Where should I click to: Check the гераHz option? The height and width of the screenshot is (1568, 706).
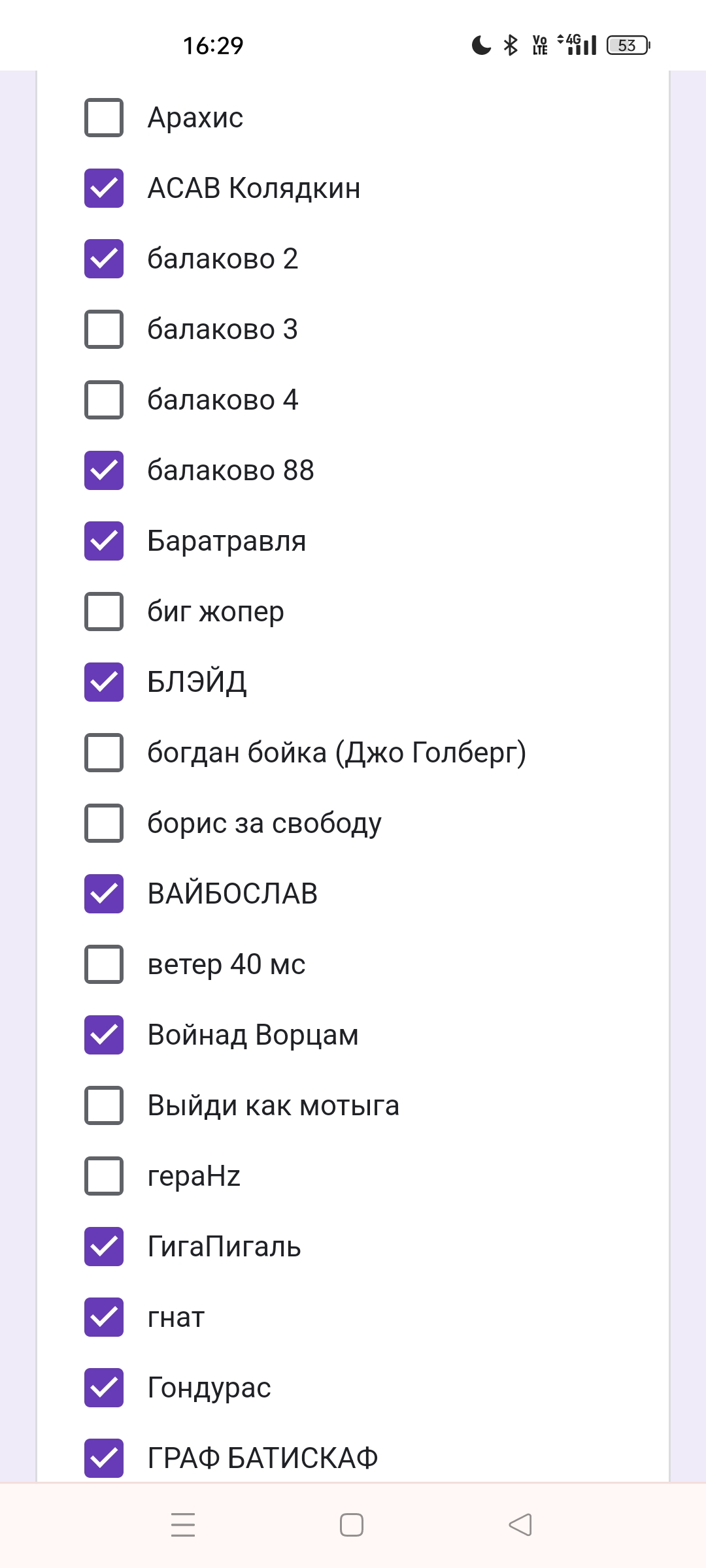coord(104,1176)
